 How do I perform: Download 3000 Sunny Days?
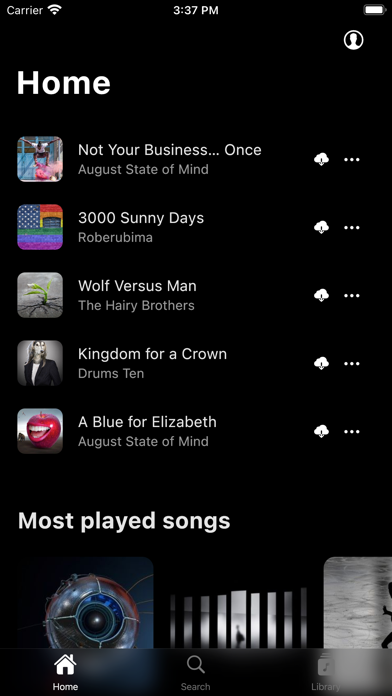click(321, 227)
